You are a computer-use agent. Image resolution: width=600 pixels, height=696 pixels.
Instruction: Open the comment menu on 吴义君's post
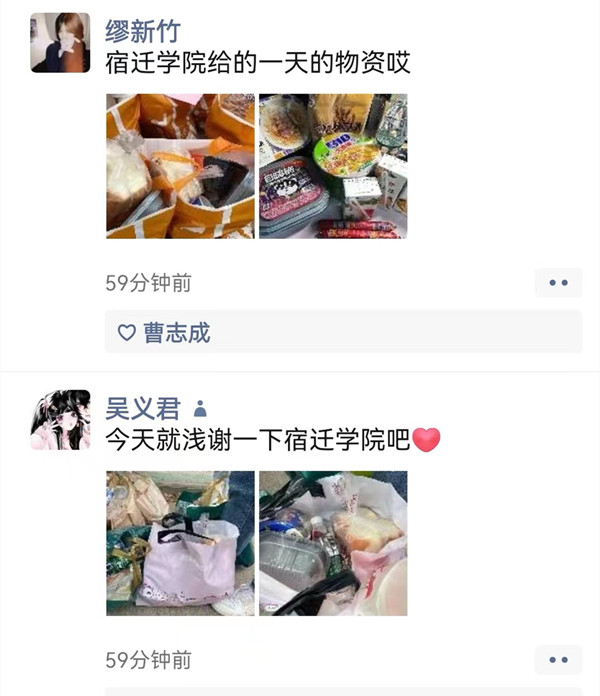(x=558, y=660)
